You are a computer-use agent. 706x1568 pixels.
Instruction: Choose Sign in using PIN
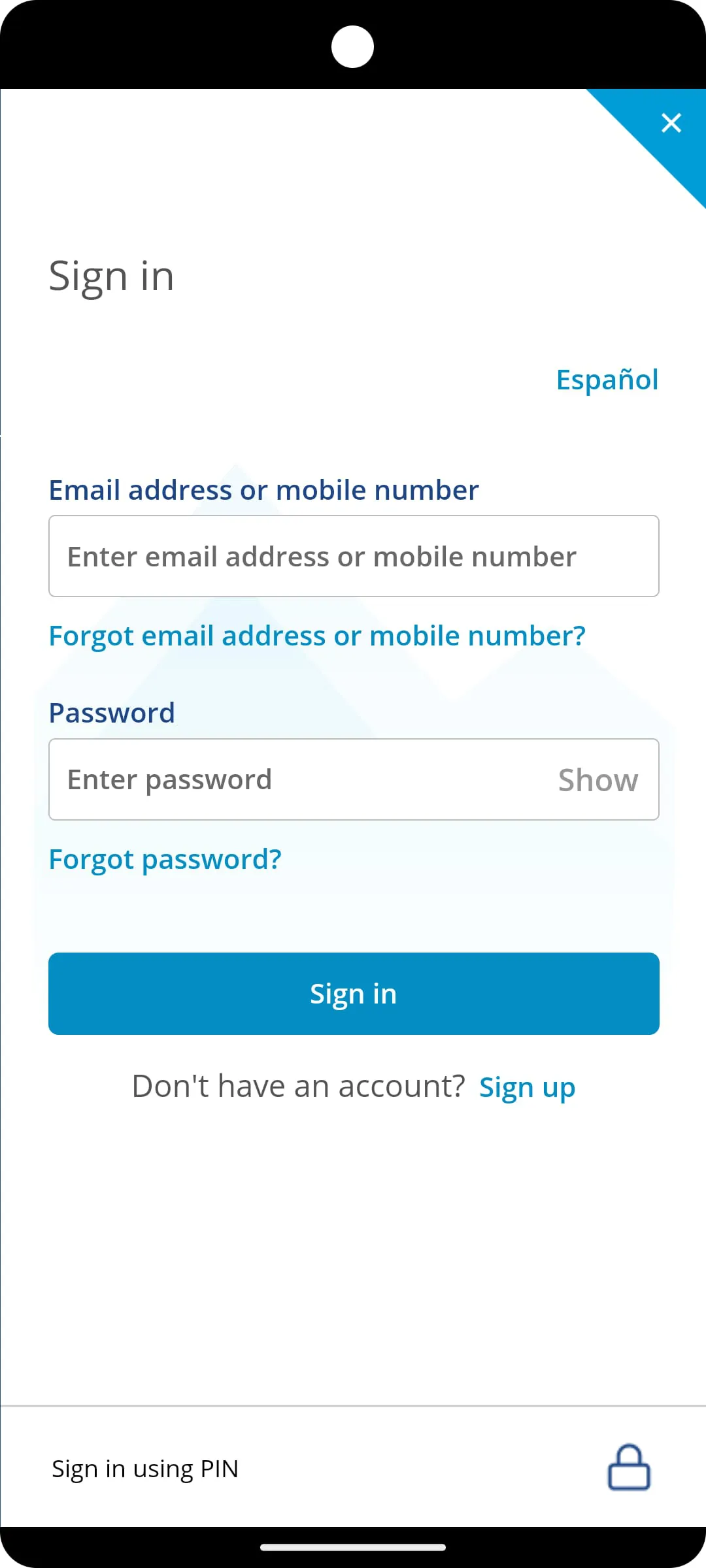(x=145, y=1469)
